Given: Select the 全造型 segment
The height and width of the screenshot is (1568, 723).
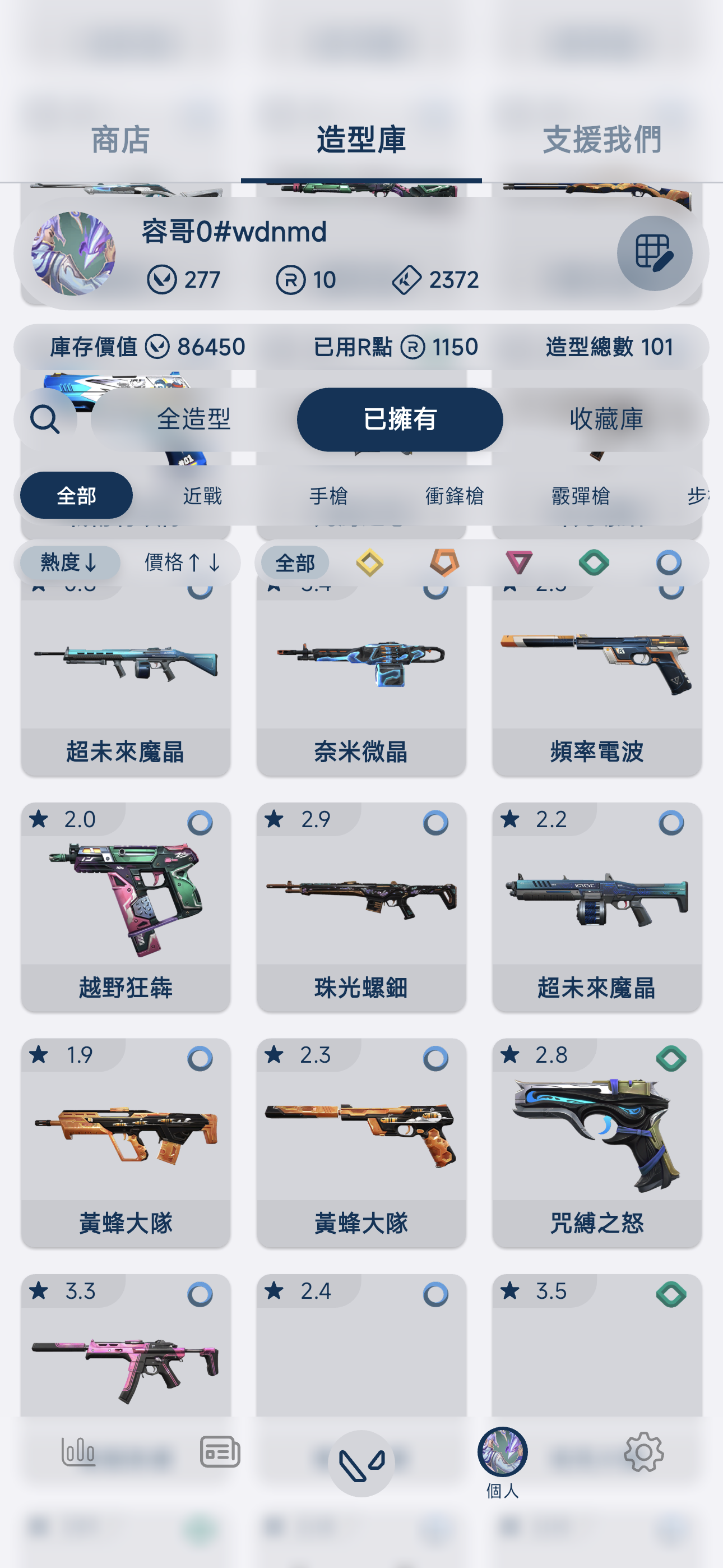Looking at the screenshot, I should [193, 419].
